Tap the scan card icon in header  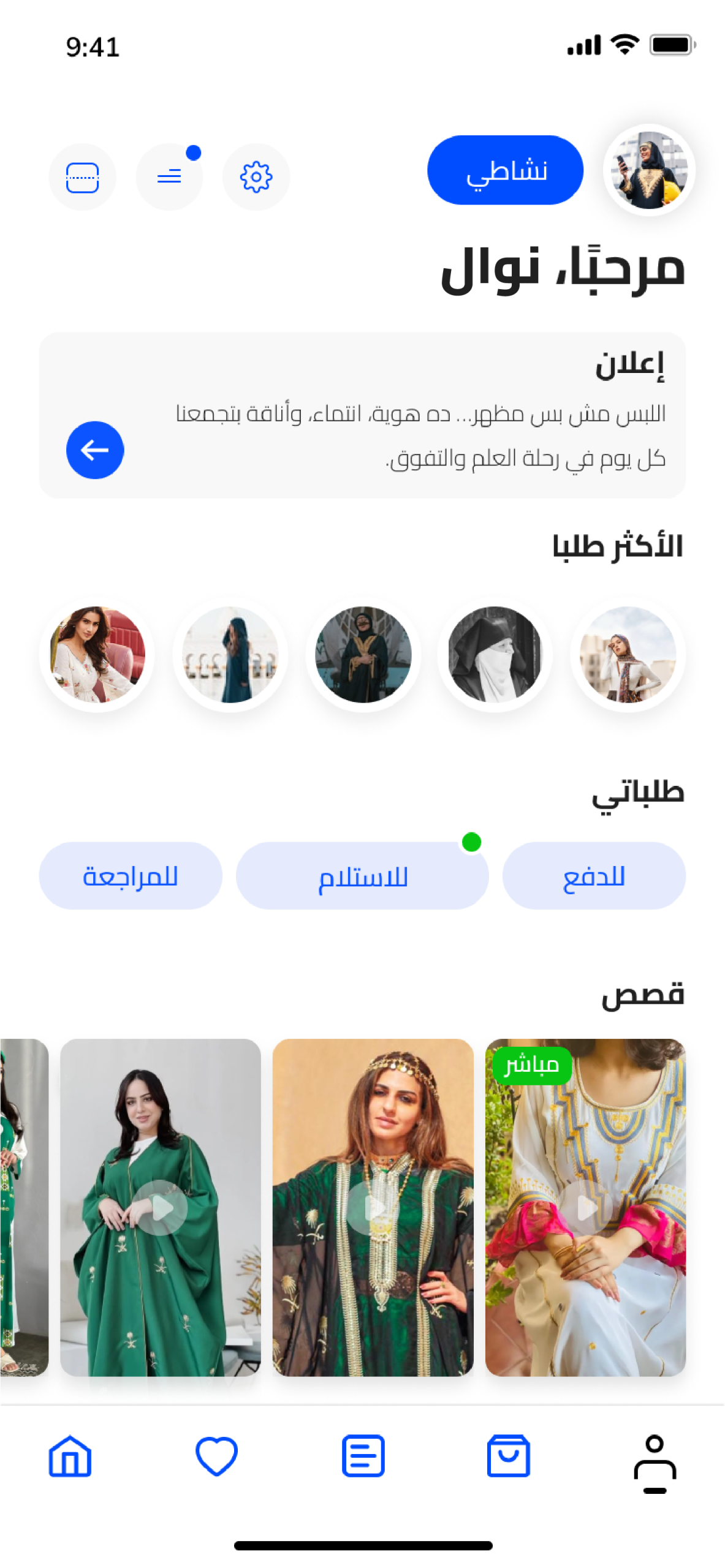(82, 177)
